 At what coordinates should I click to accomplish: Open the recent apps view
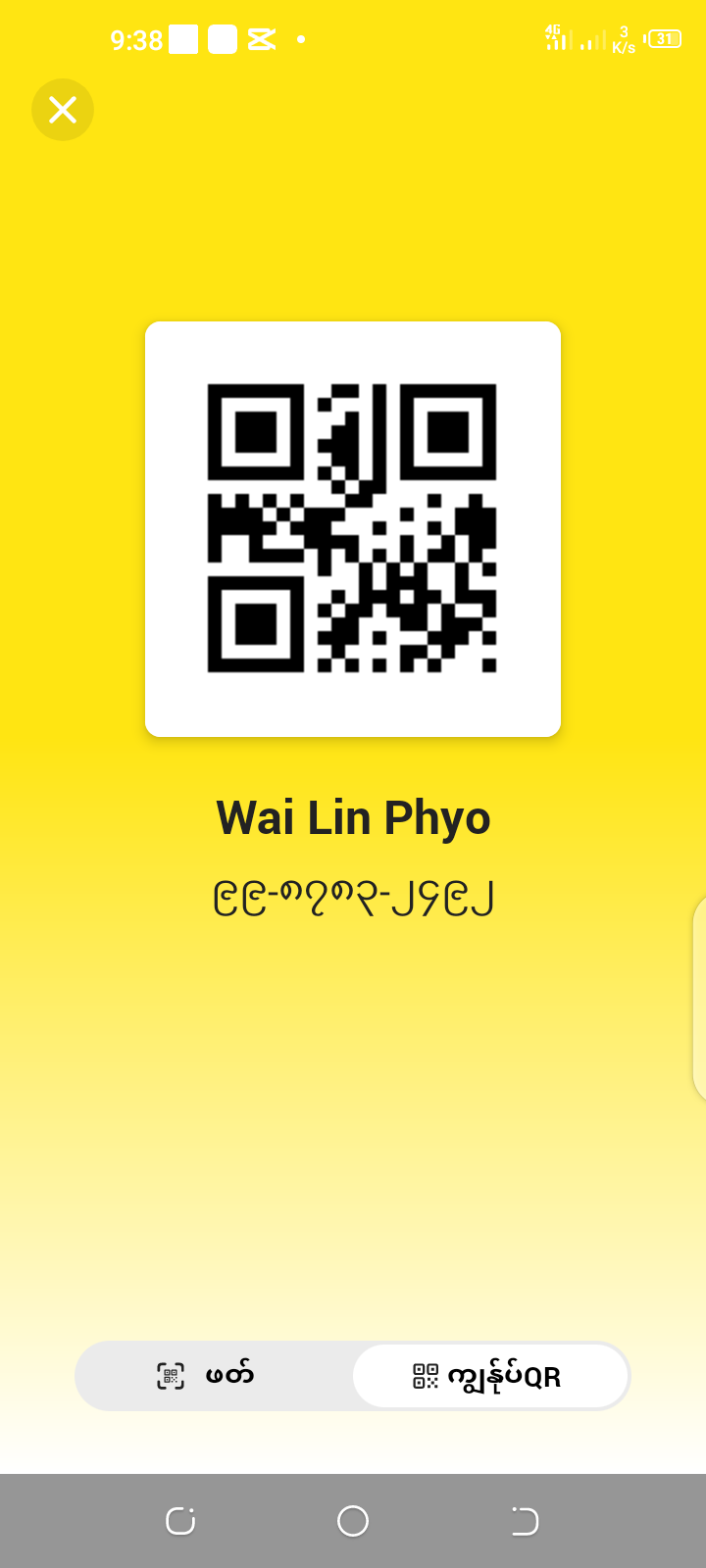pos(180,1521)
